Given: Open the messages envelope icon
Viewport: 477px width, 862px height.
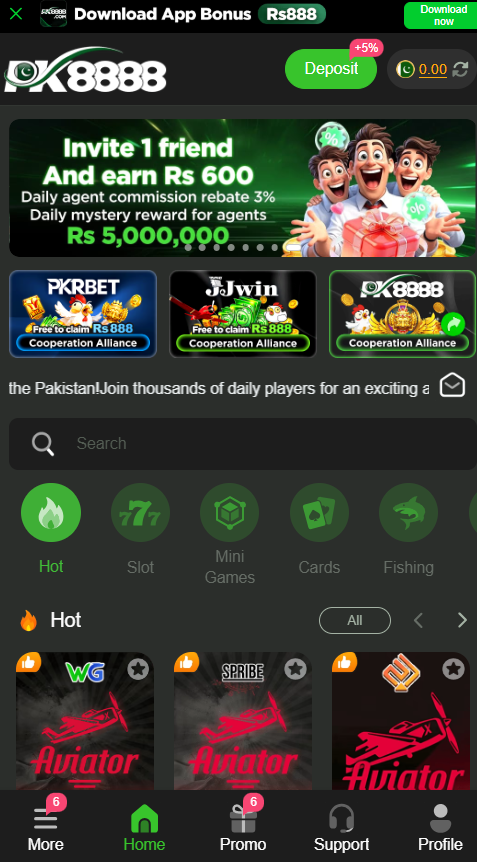Looking at the screenshot, I should tap(452, 385).
